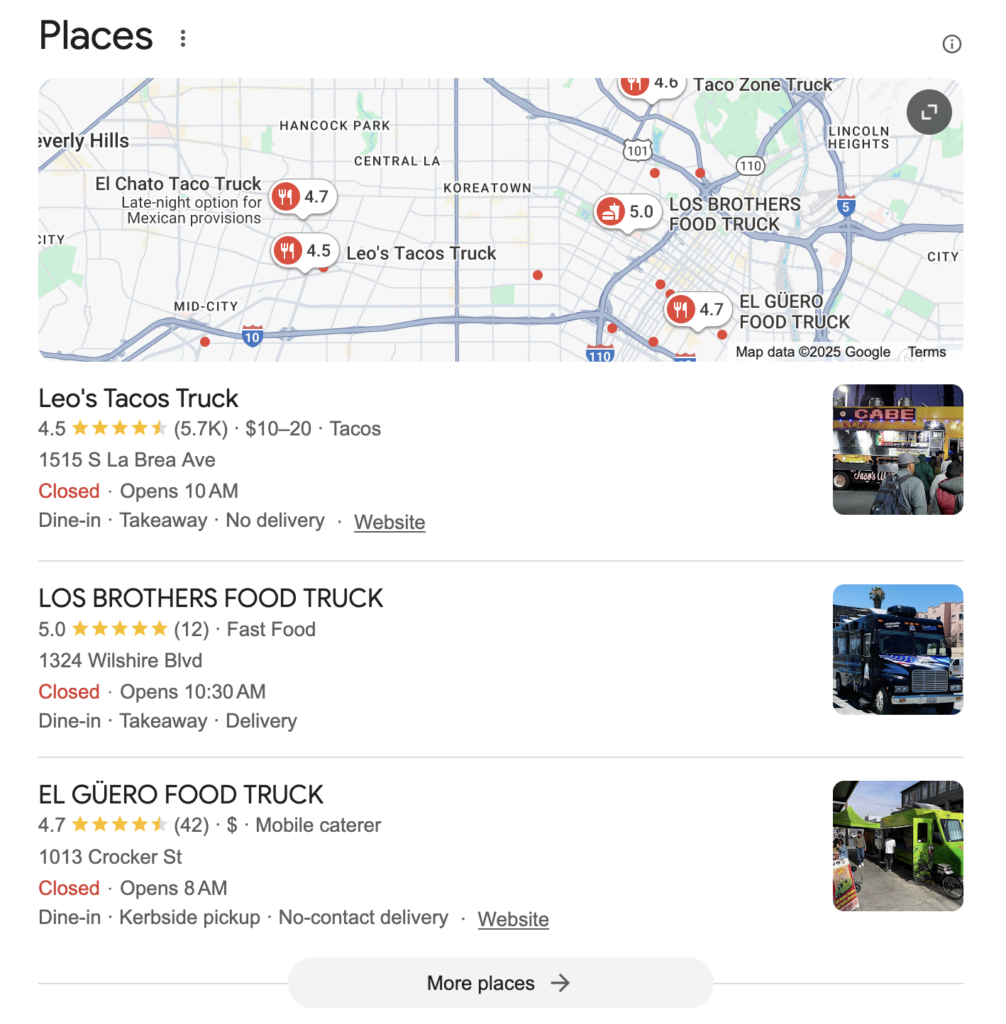
Task: Open Leo's Tacos Truck listing
Action: 138,398
